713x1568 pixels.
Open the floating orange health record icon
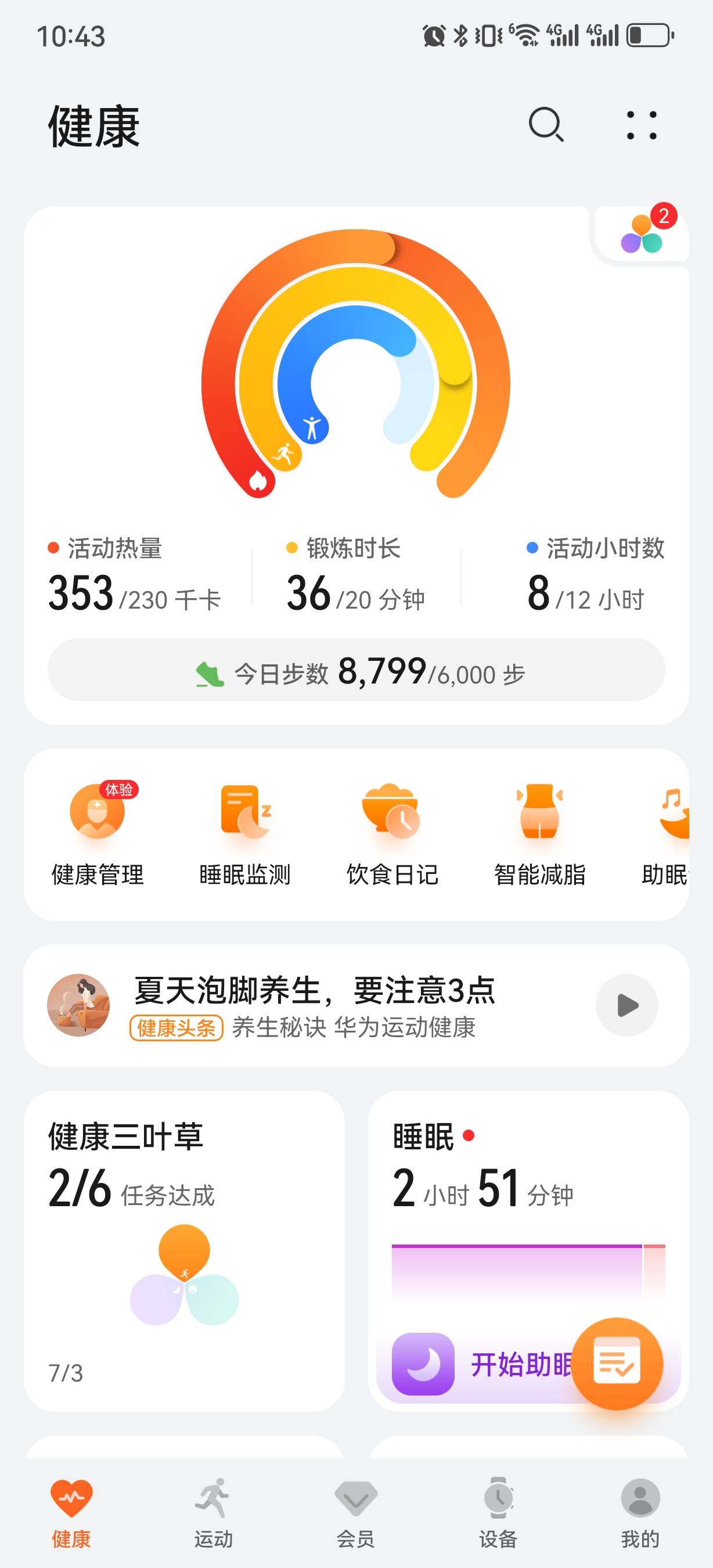tap(616, 1364)
